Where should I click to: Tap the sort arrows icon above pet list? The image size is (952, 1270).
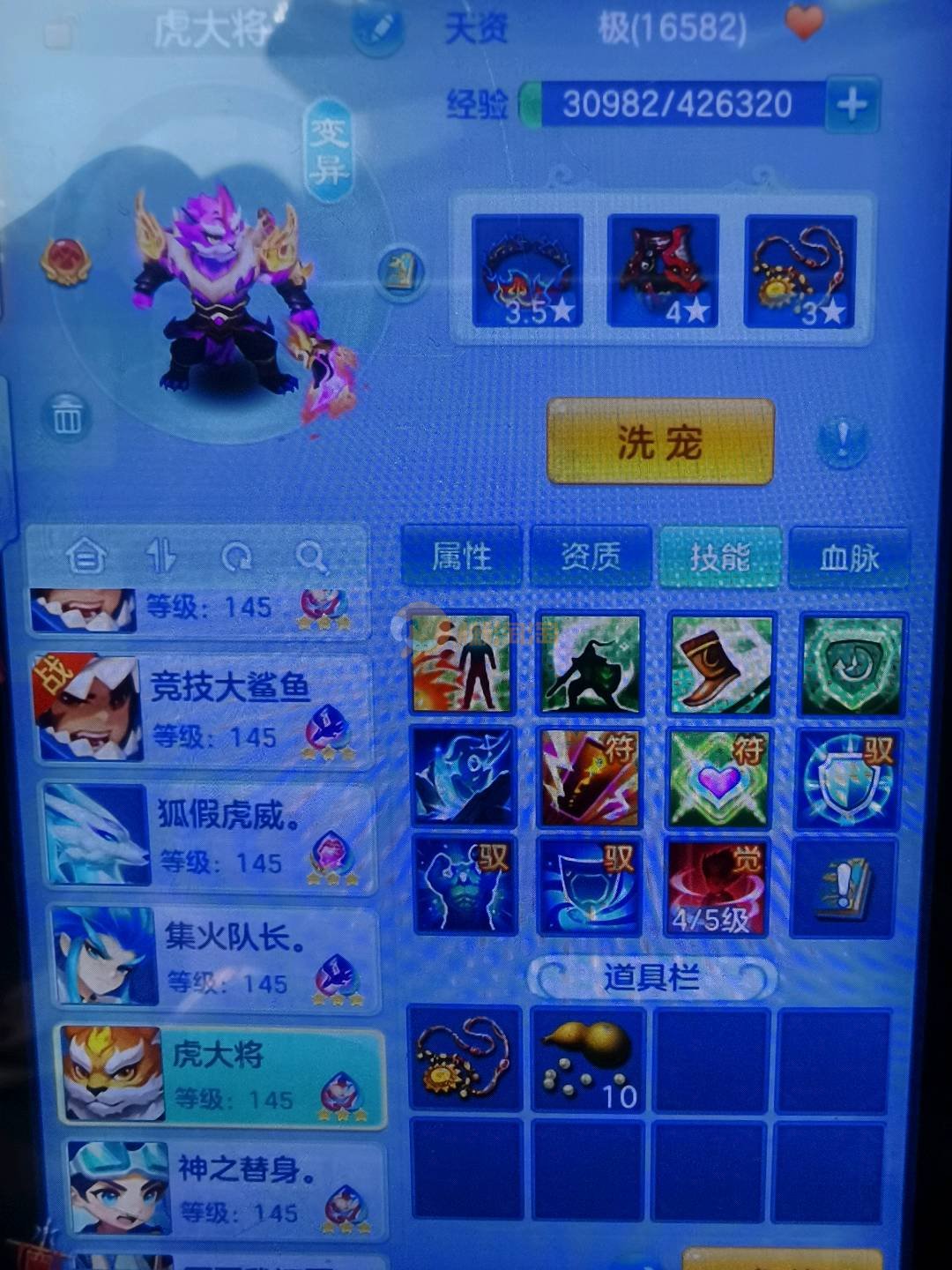pyautogui.click(x=160, y=557)
